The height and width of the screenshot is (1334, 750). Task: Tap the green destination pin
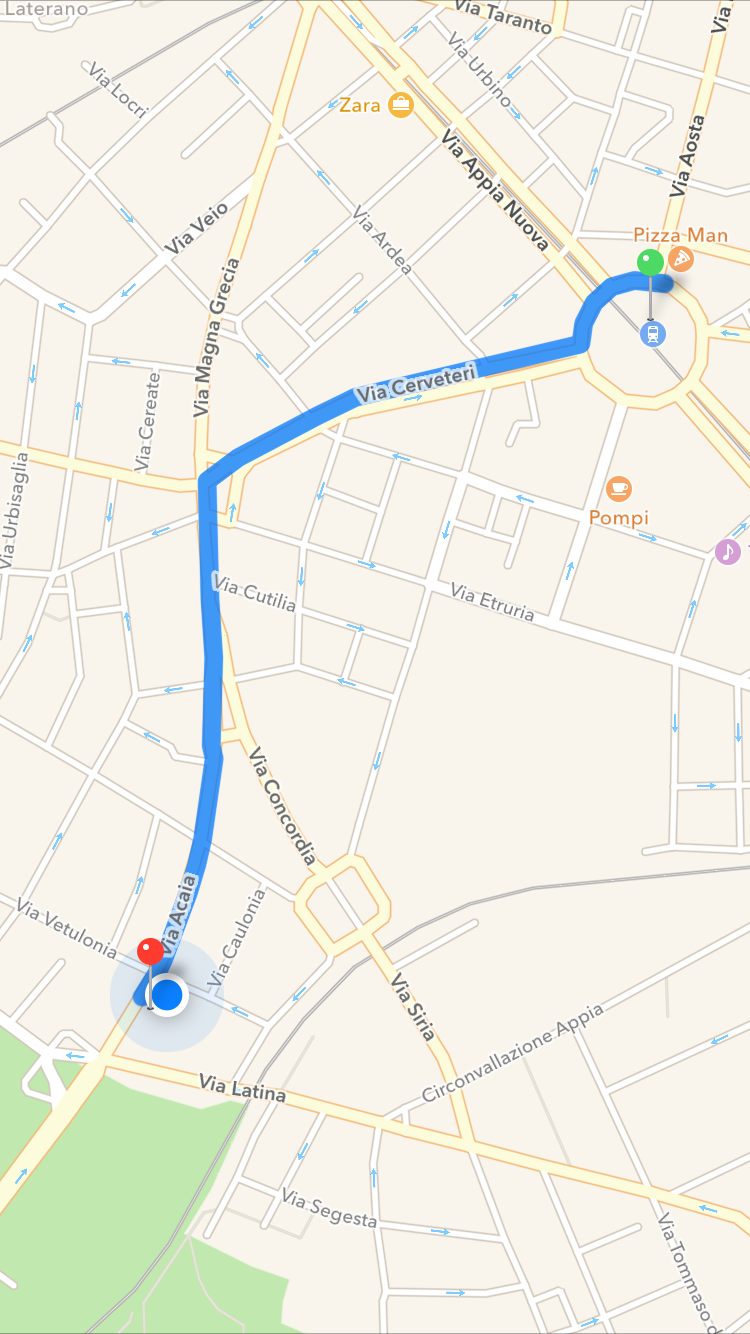(651, 263)
